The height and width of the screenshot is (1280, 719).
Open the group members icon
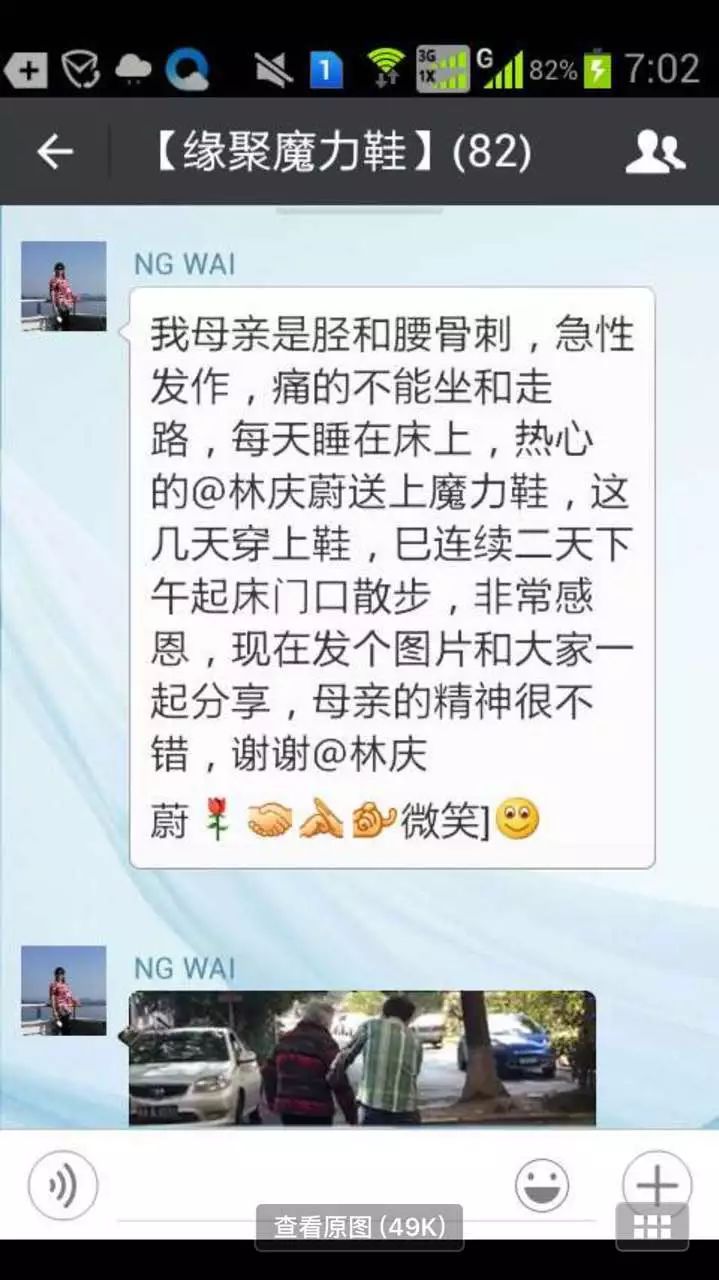(x=655, y=152)
